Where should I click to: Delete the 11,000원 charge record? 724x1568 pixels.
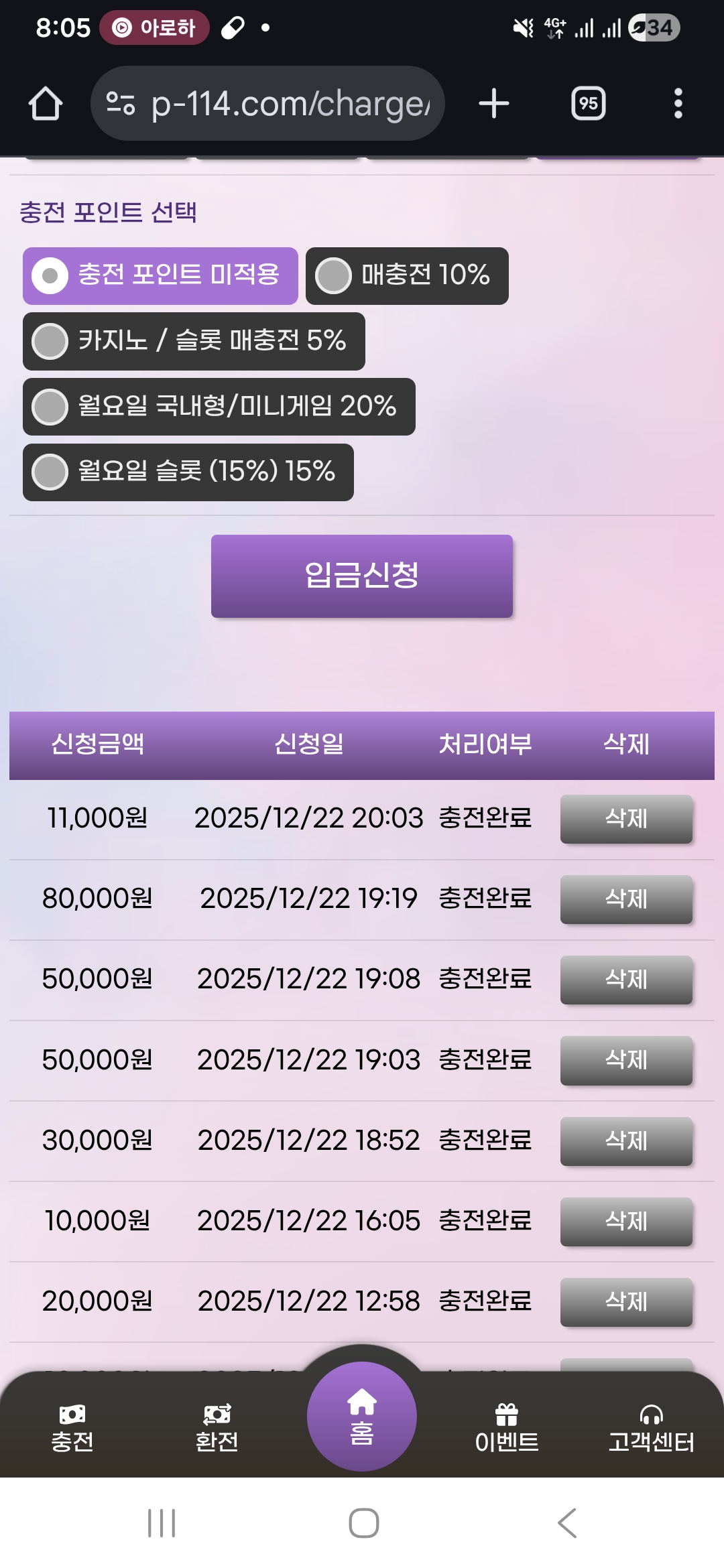[625, 818]
